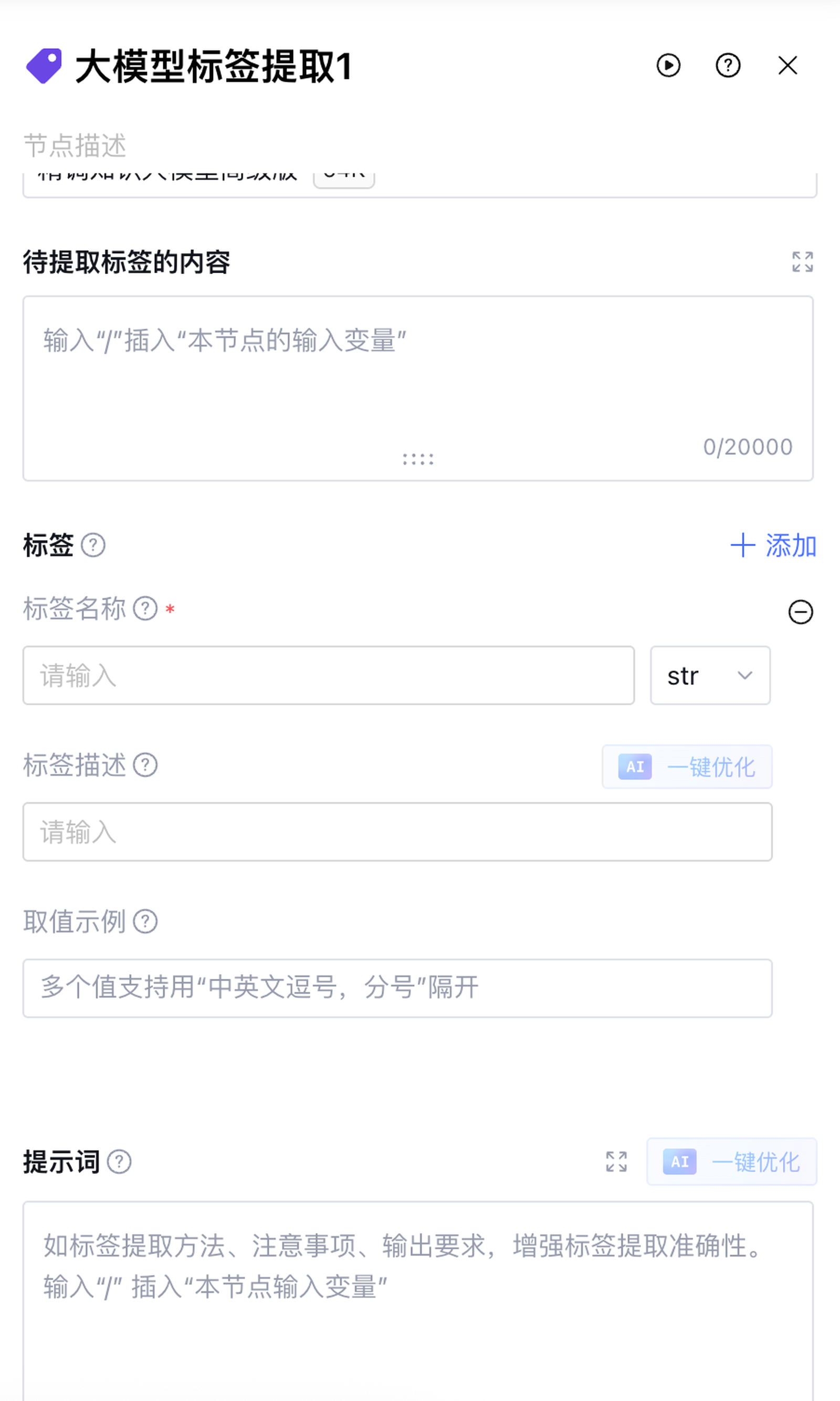840x1401 pixels.
Task: Run the 大模型标签提取1 node
Action: pyautogui.click(x=668, y=66)
